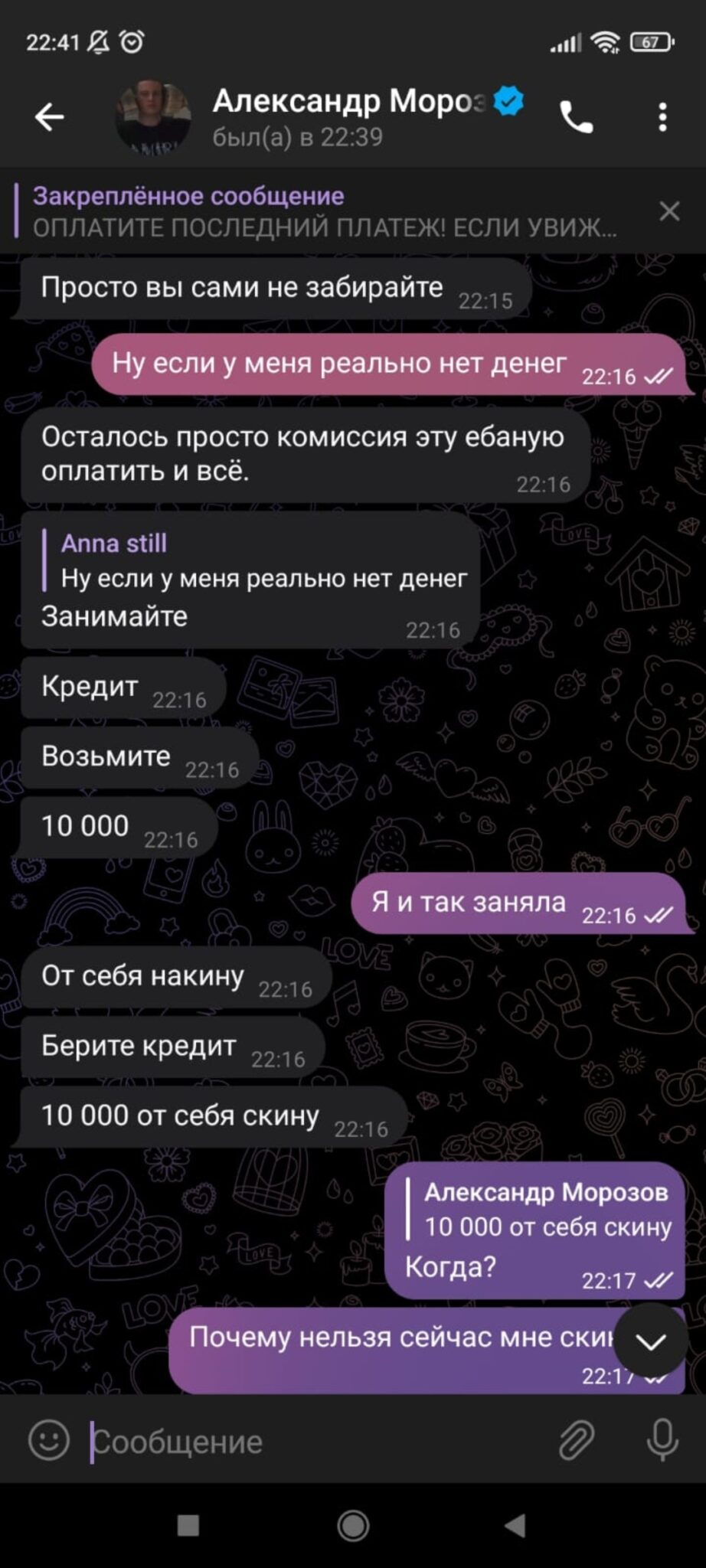Tap the microphone to record voice
The height and width of the screenshot is (1568, 706).
pos(662,1440)
